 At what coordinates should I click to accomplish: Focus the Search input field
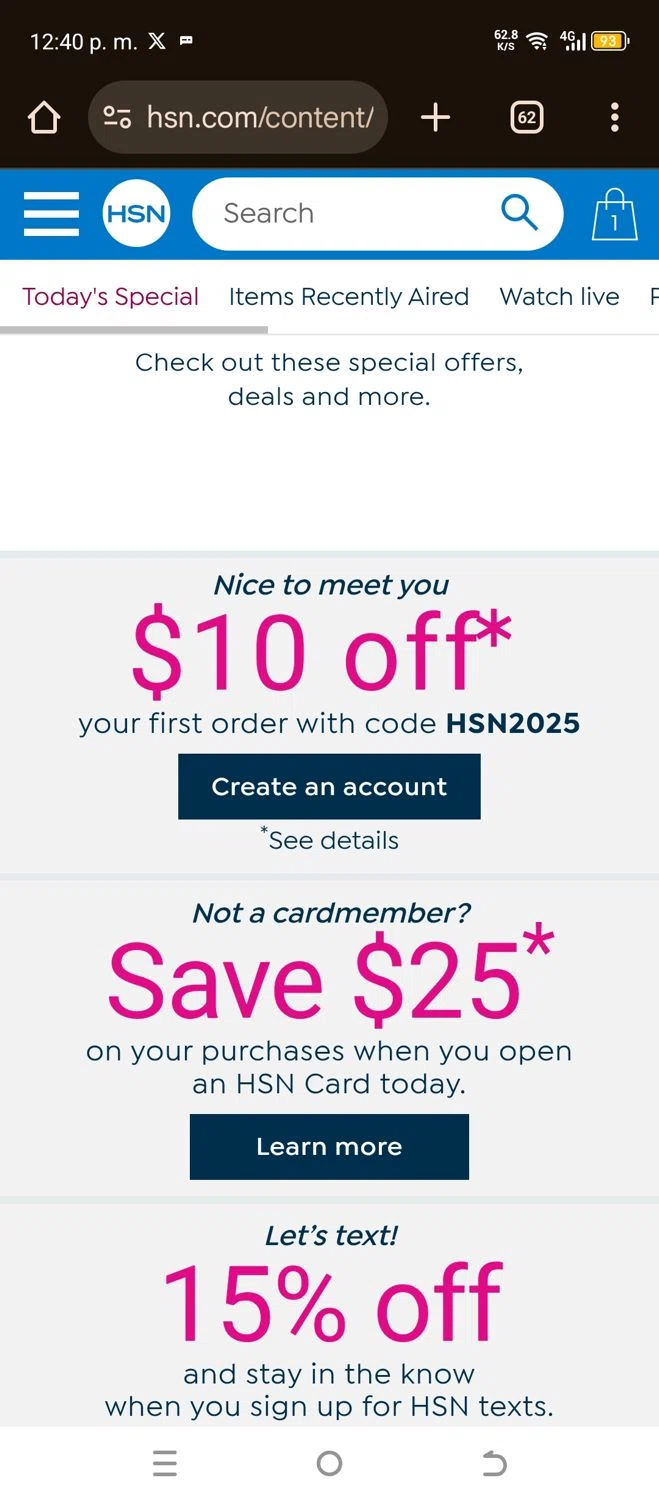point(340,214)
